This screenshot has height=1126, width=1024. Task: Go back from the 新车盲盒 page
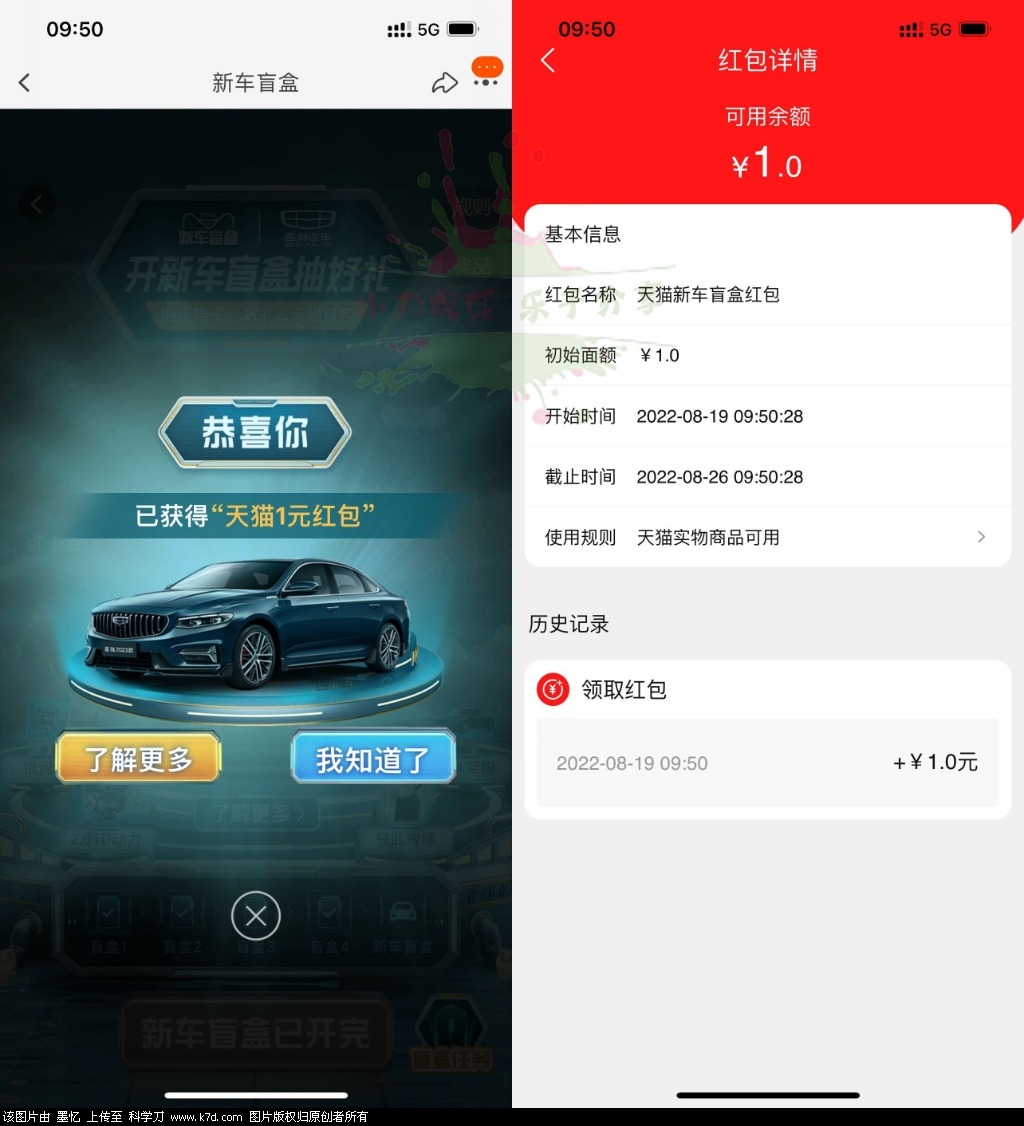pyautogui.click(x=25, y=83)
